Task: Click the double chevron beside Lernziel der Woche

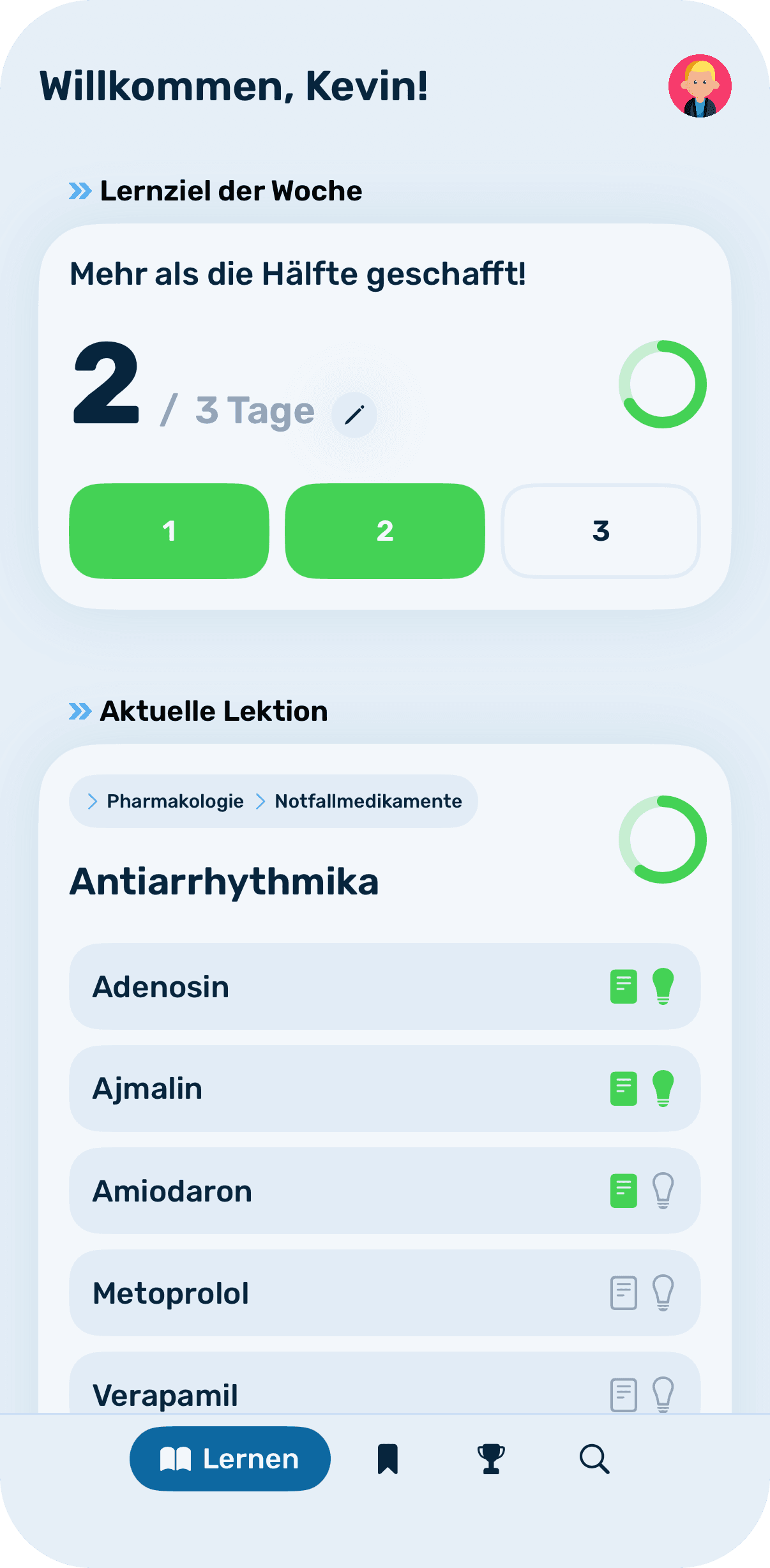Action: tap(79, 190)
